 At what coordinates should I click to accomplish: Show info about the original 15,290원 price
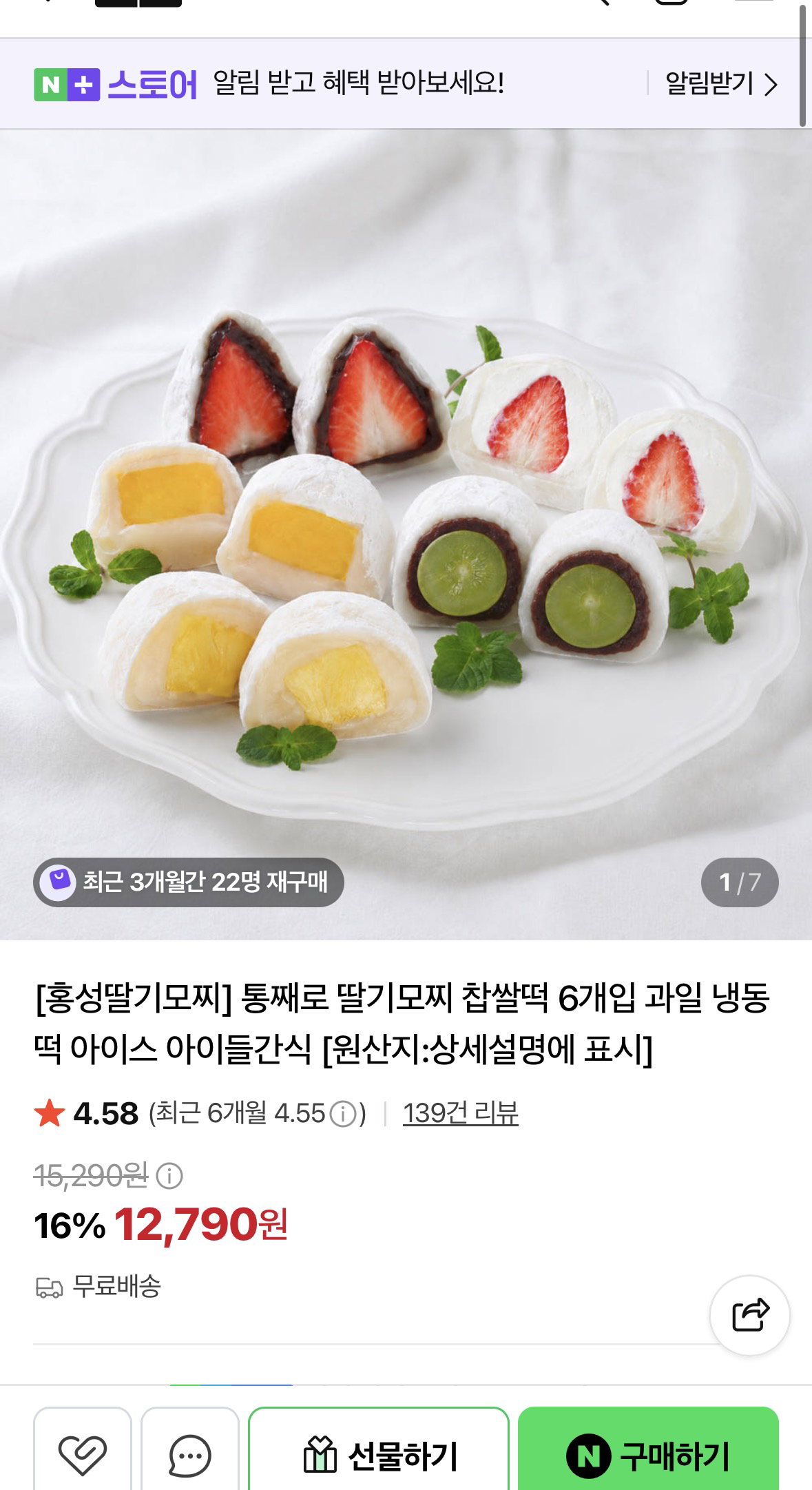169,1176
